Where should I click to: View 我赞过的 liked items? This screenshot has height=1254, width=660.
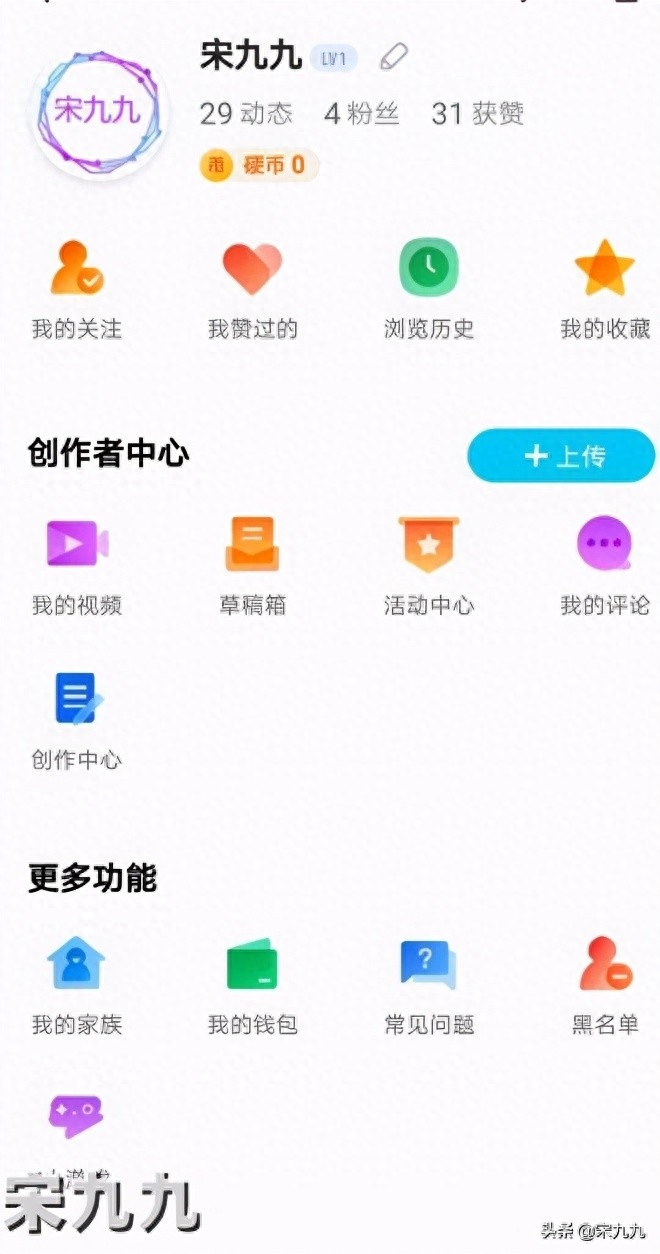(x=252, y=270)
